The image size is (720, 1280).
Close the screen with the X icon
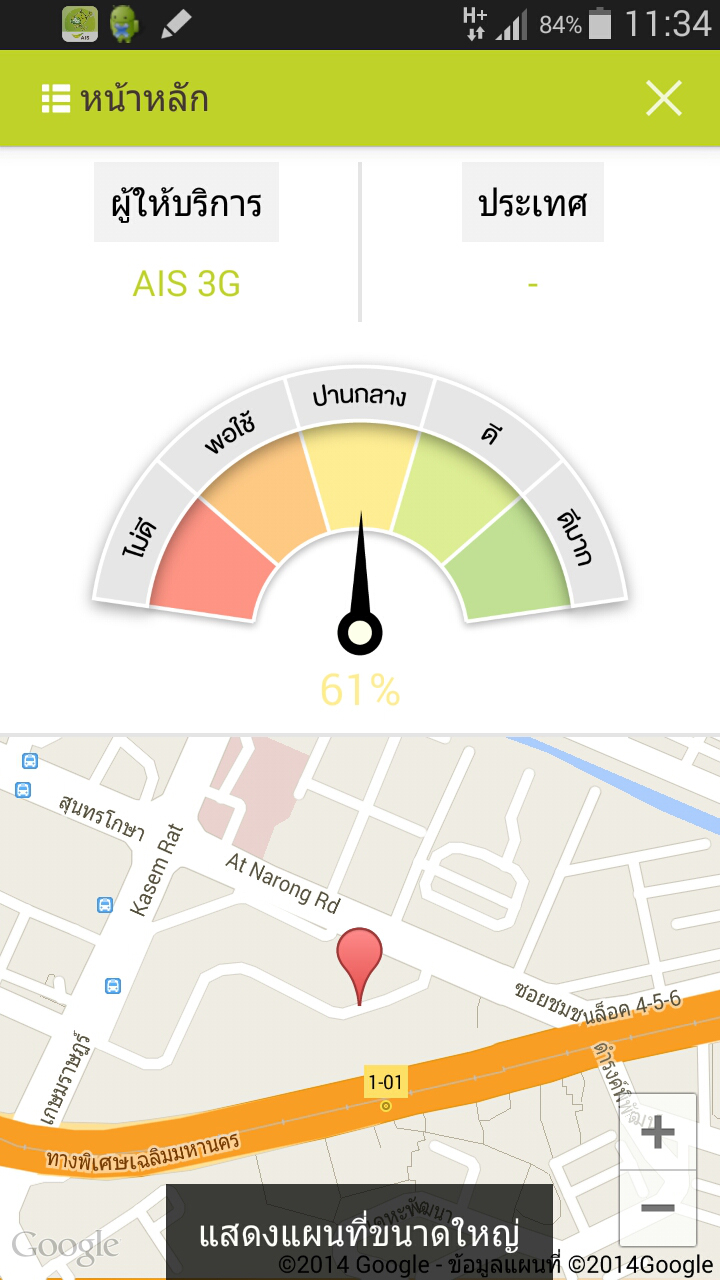pos(663,99)
